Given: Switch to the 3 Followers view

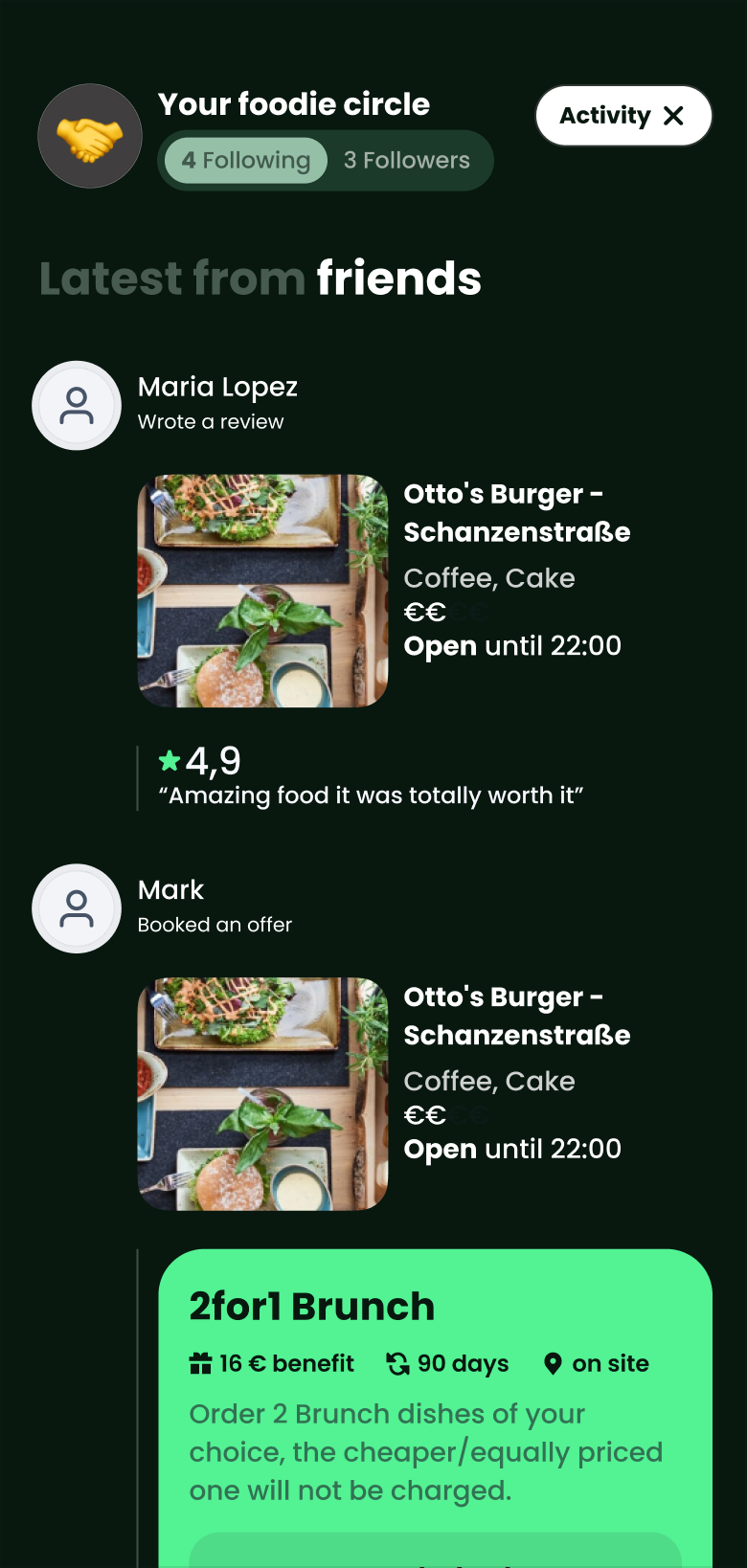Looking at the screenshot, I should (409, 160).
